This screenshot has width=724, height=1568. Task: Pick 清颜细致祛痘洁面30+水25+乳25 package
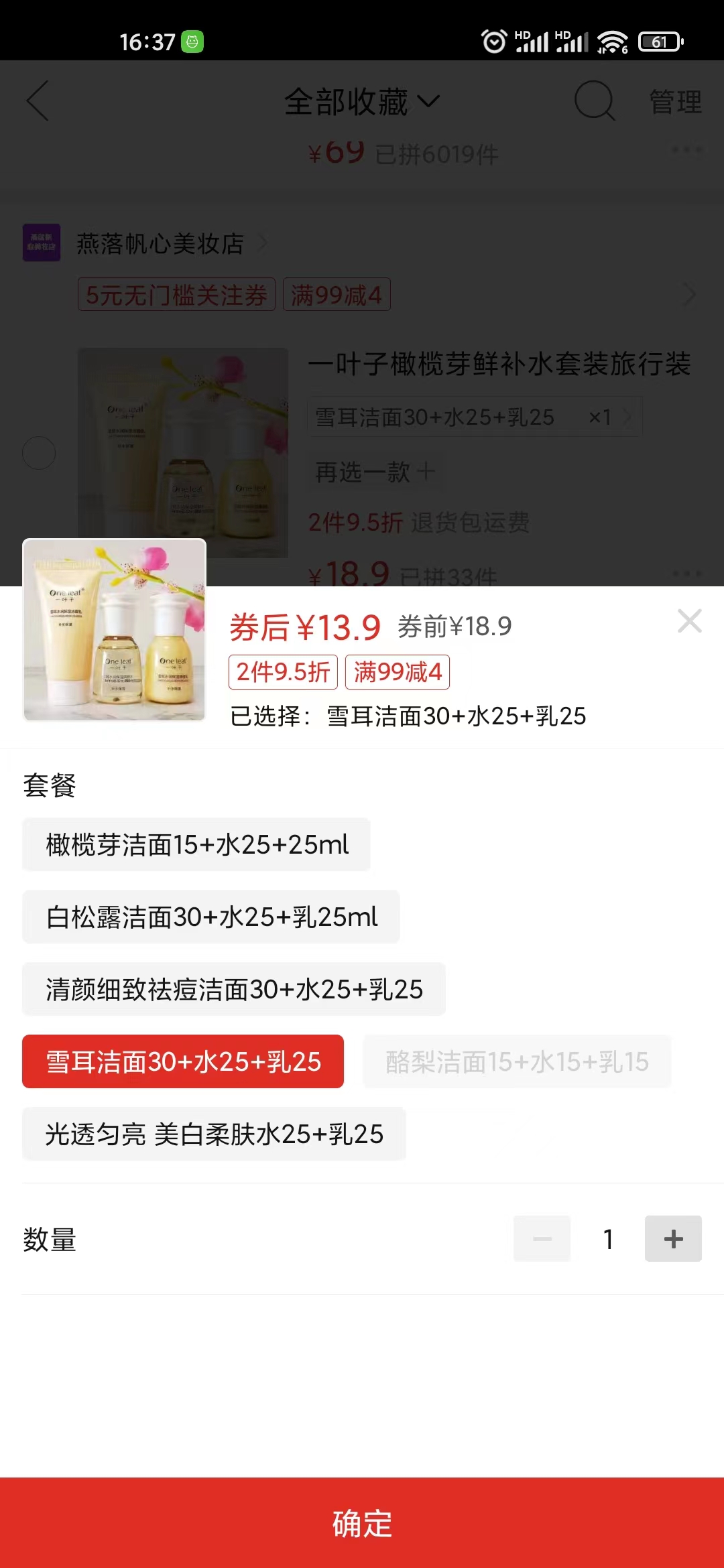tap(234, 989)
